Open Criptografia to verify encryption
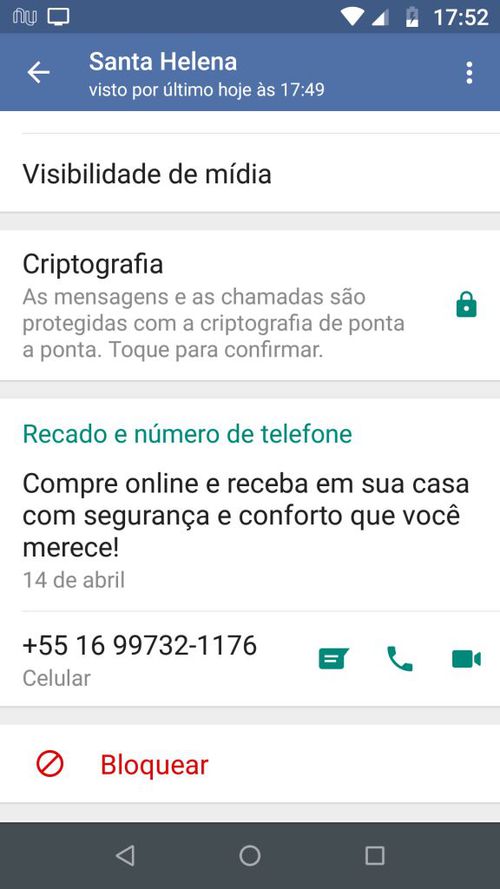This screenshot has height=889, width=500. pos(250,306)
